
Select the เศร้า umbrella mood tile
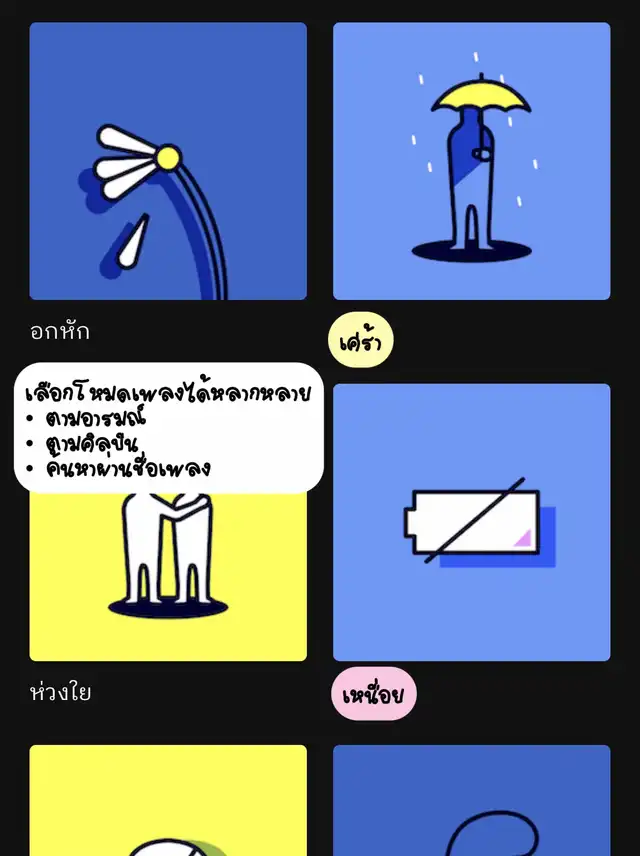(471, 162)
